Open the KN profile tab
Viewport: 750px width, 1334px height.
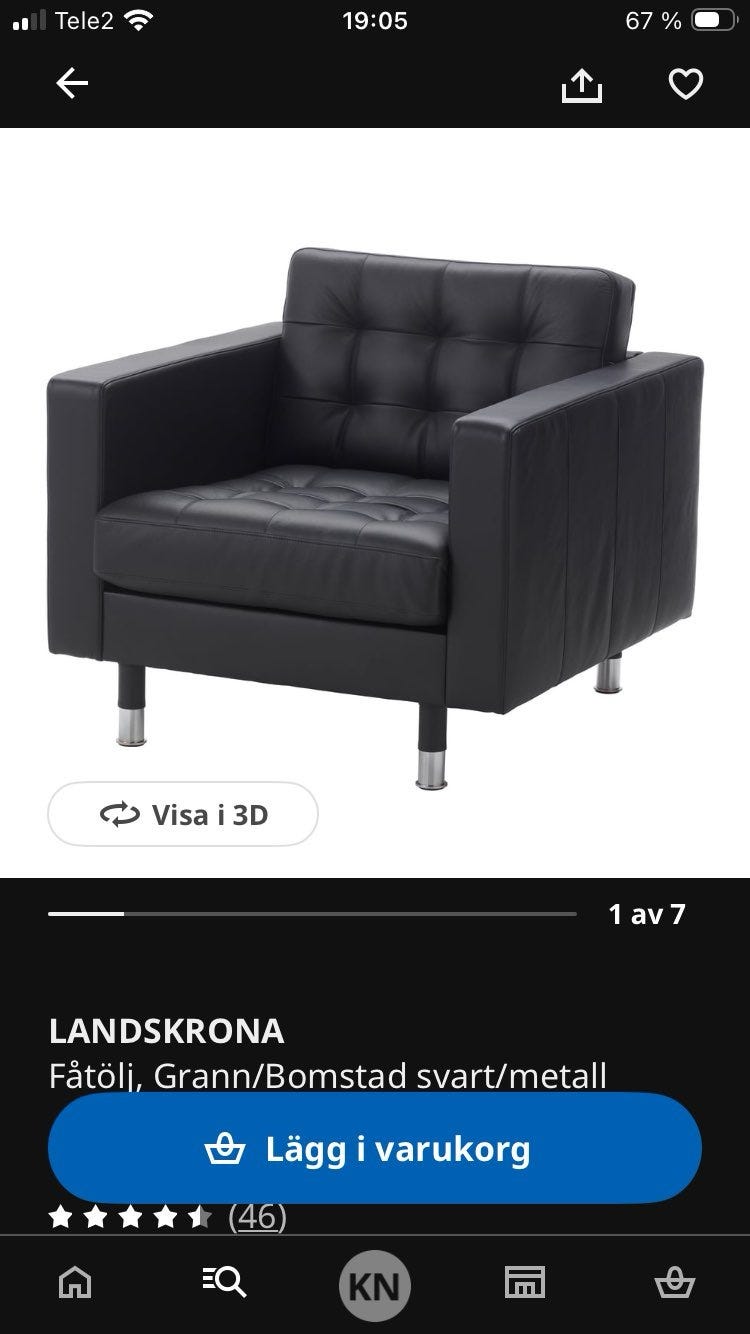tap(375, 1285)
